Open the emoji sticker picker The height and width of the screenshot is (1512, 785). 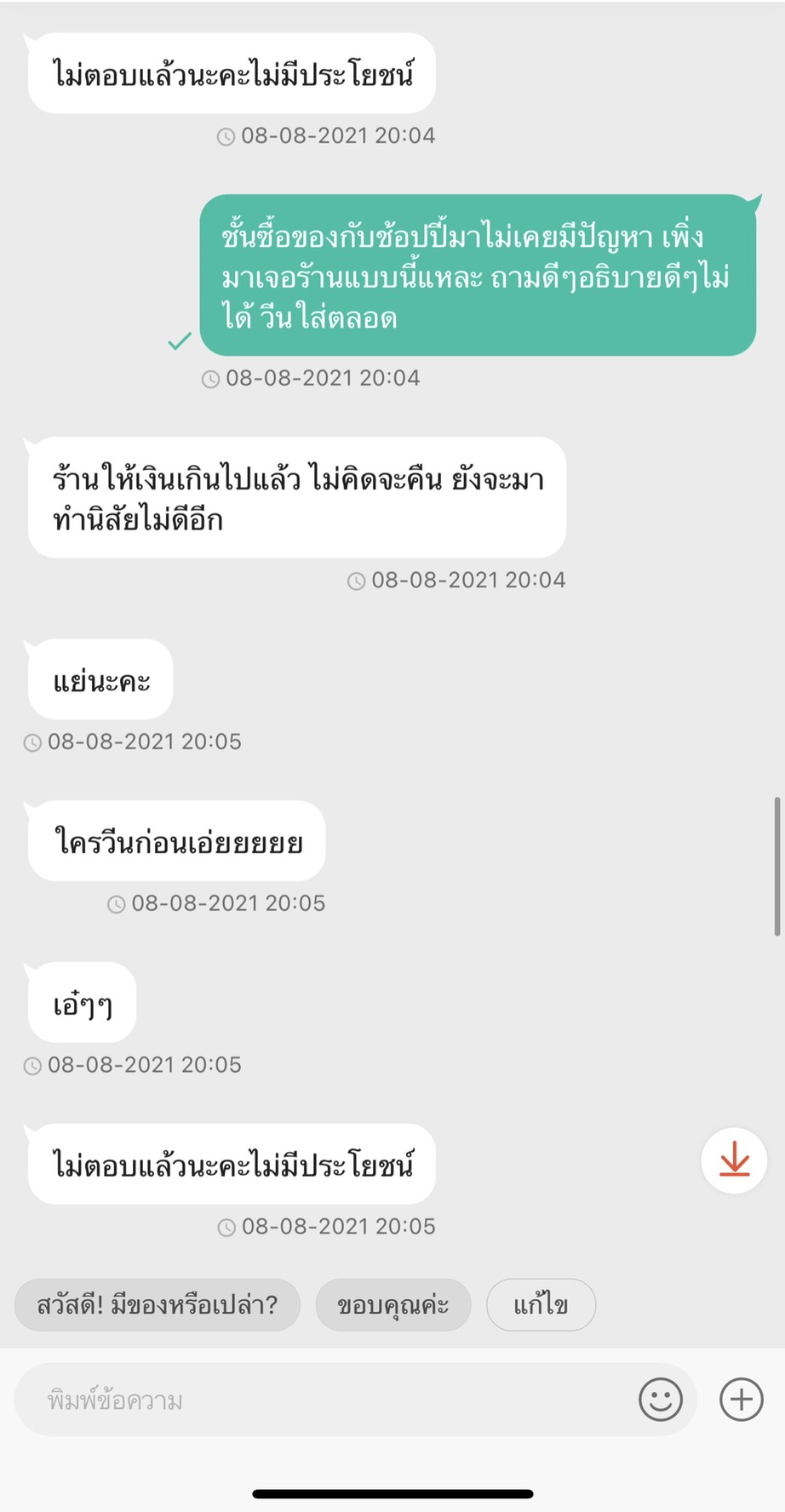(x=661, y=1400)
